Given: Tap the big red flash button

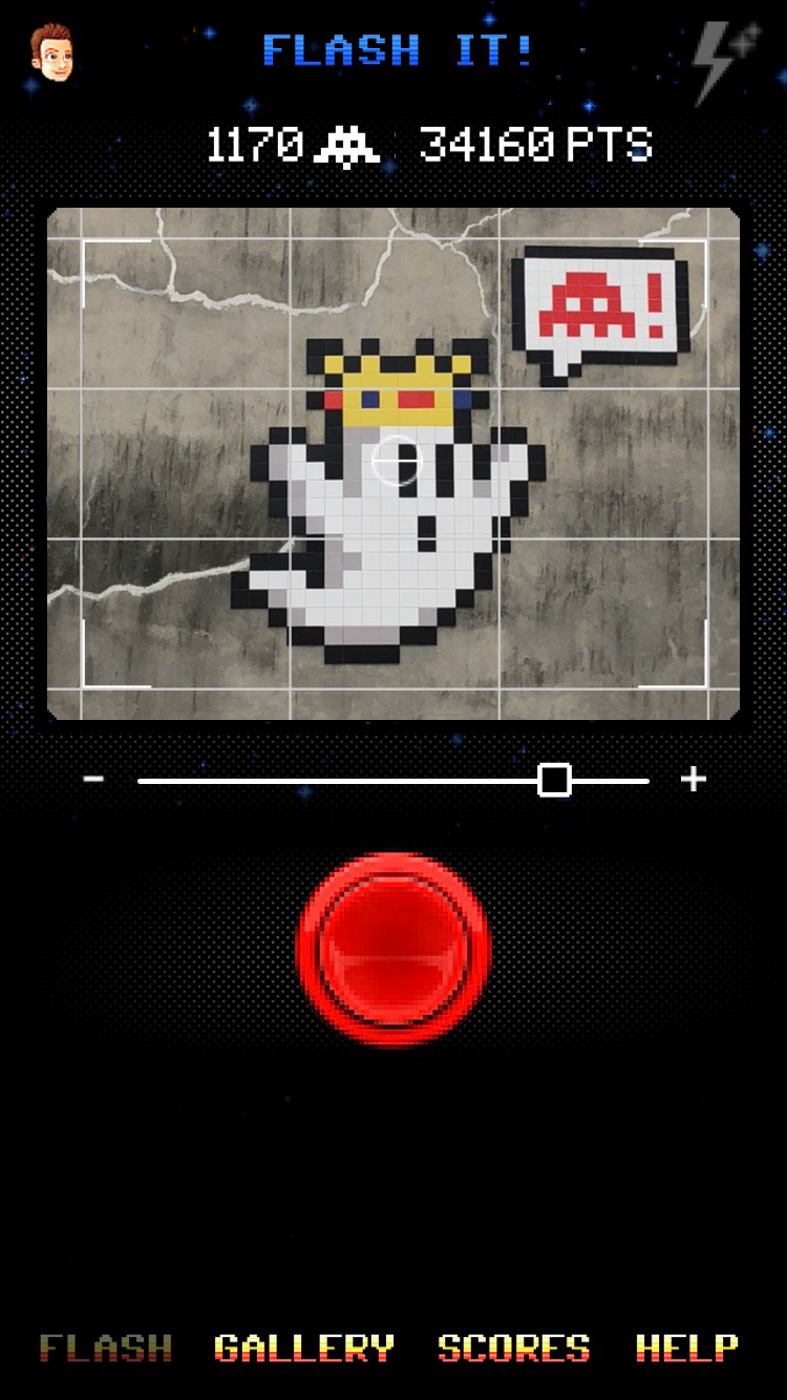Looking at the screenshot, I should pyautogui.click(x=393, y=949).
